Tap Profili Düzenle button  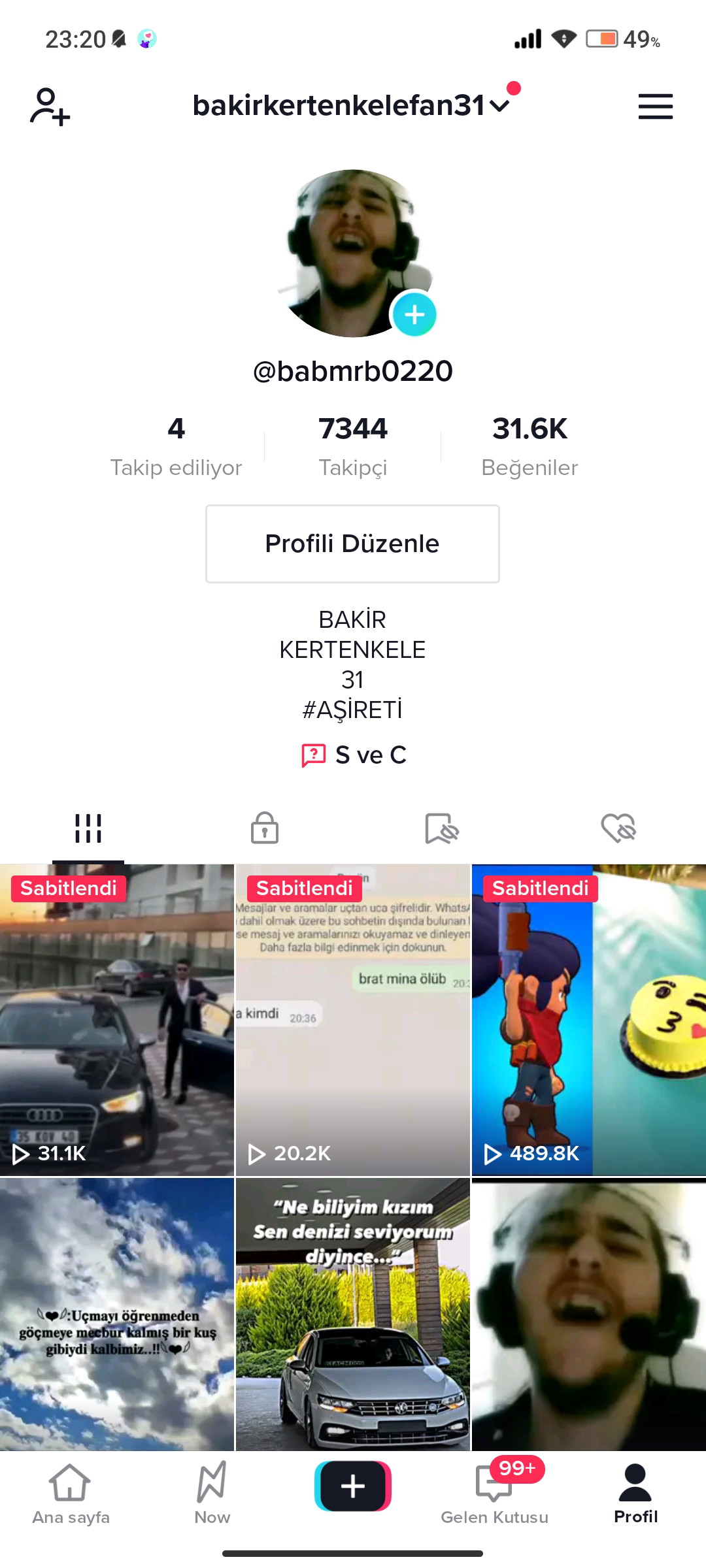(x=352, y=544)
